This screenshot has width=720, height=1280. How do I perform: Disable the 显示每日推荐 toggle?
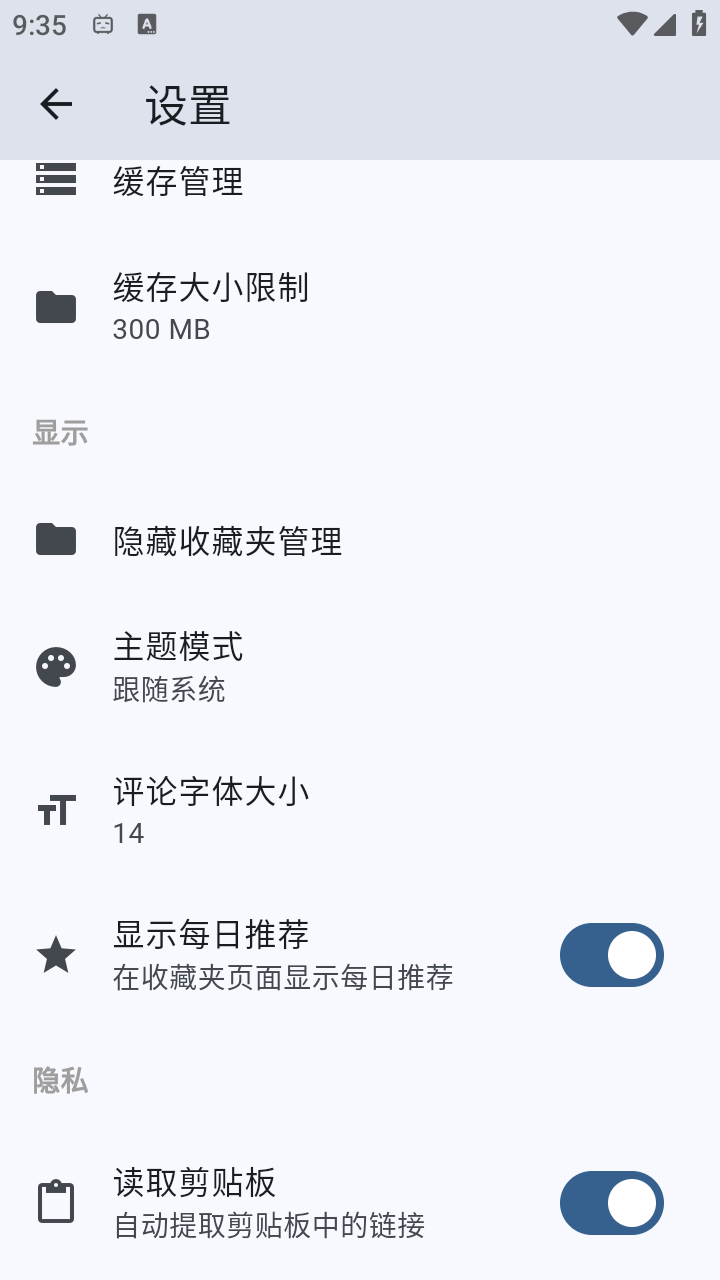(611, 955)
